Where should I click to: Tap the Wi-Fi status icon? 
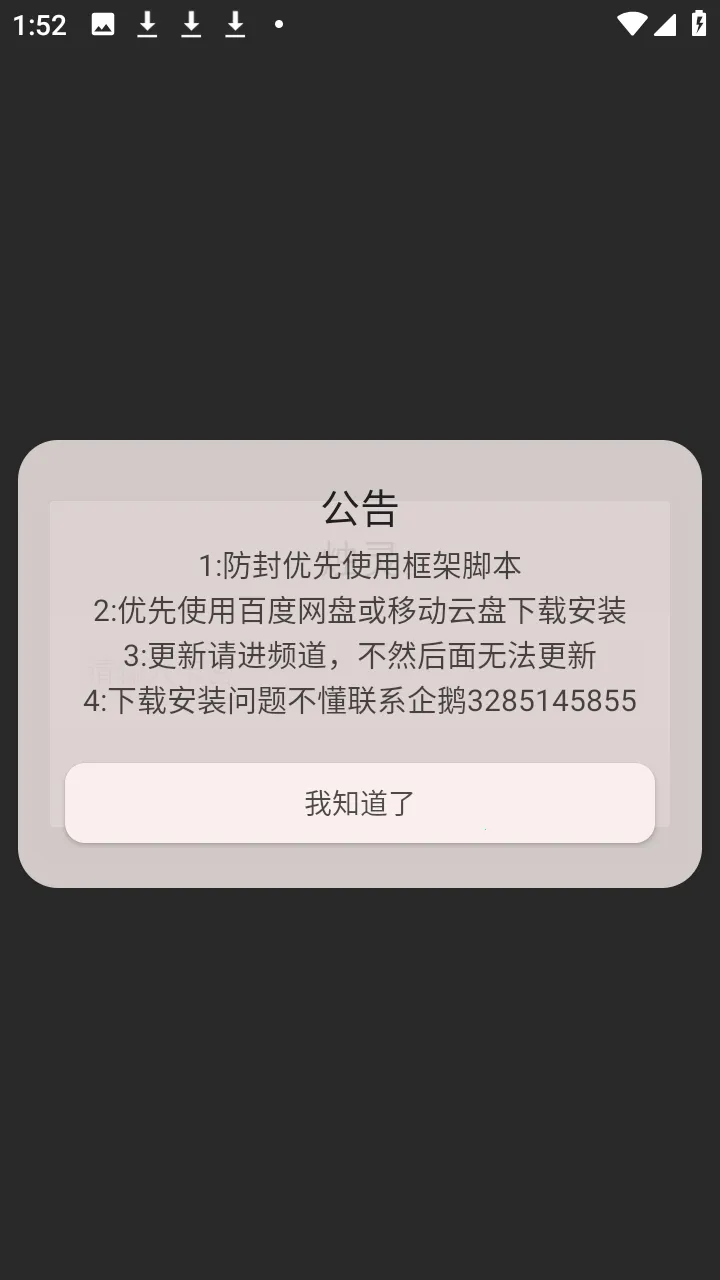631,23
